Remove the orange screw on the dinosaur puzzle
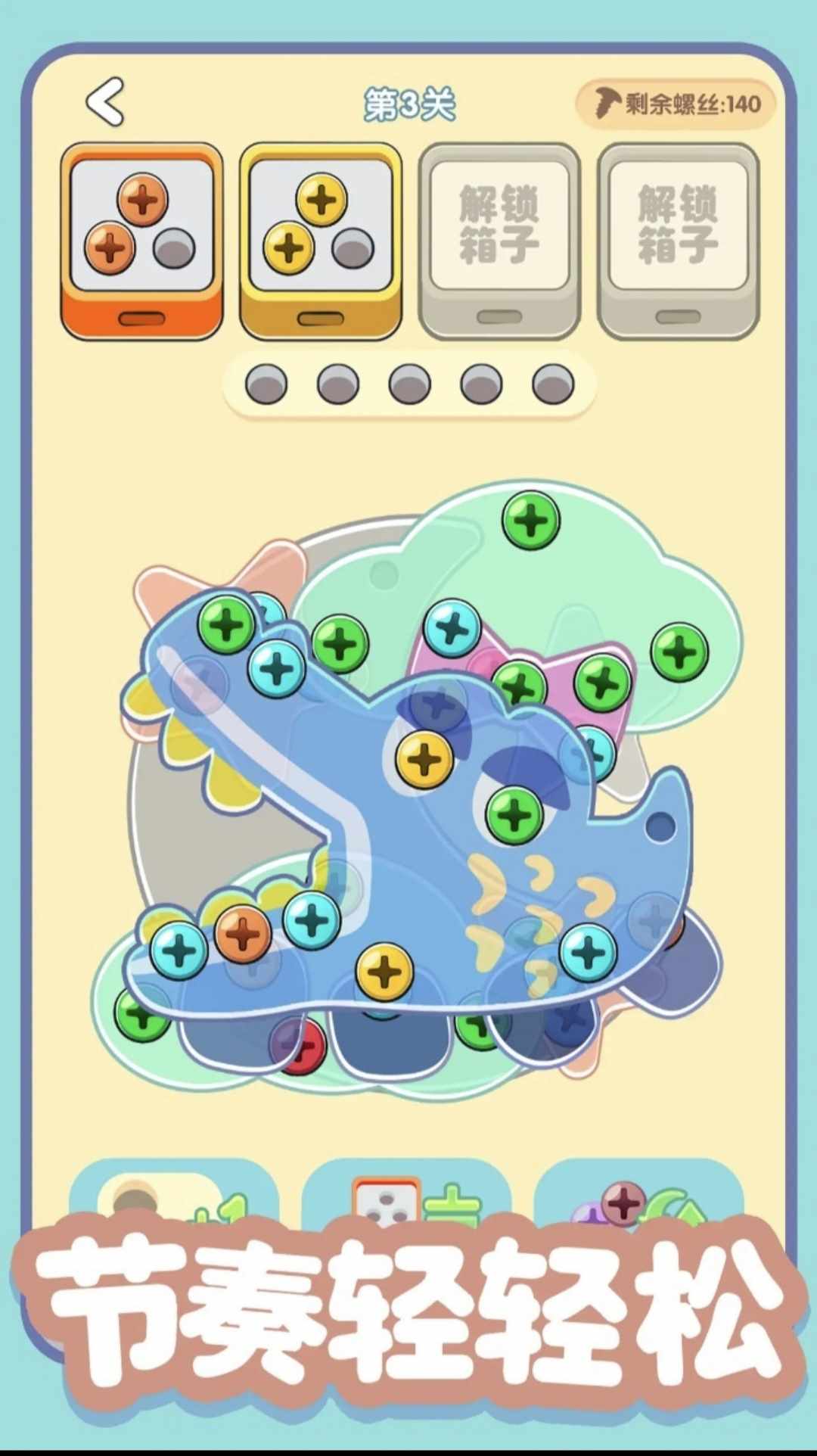This screenshot has width=817, height=1456. 243,934
